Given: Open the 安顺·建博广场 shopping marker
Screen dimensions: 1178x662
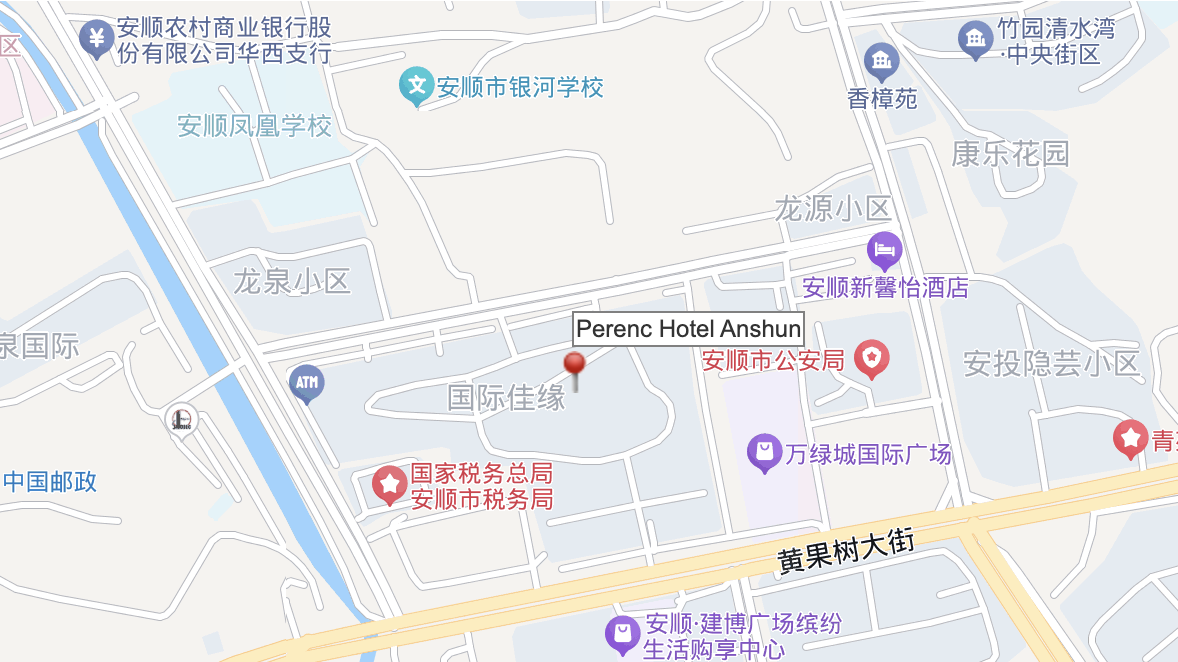Looking at the screenshot, I should [623, 633].
